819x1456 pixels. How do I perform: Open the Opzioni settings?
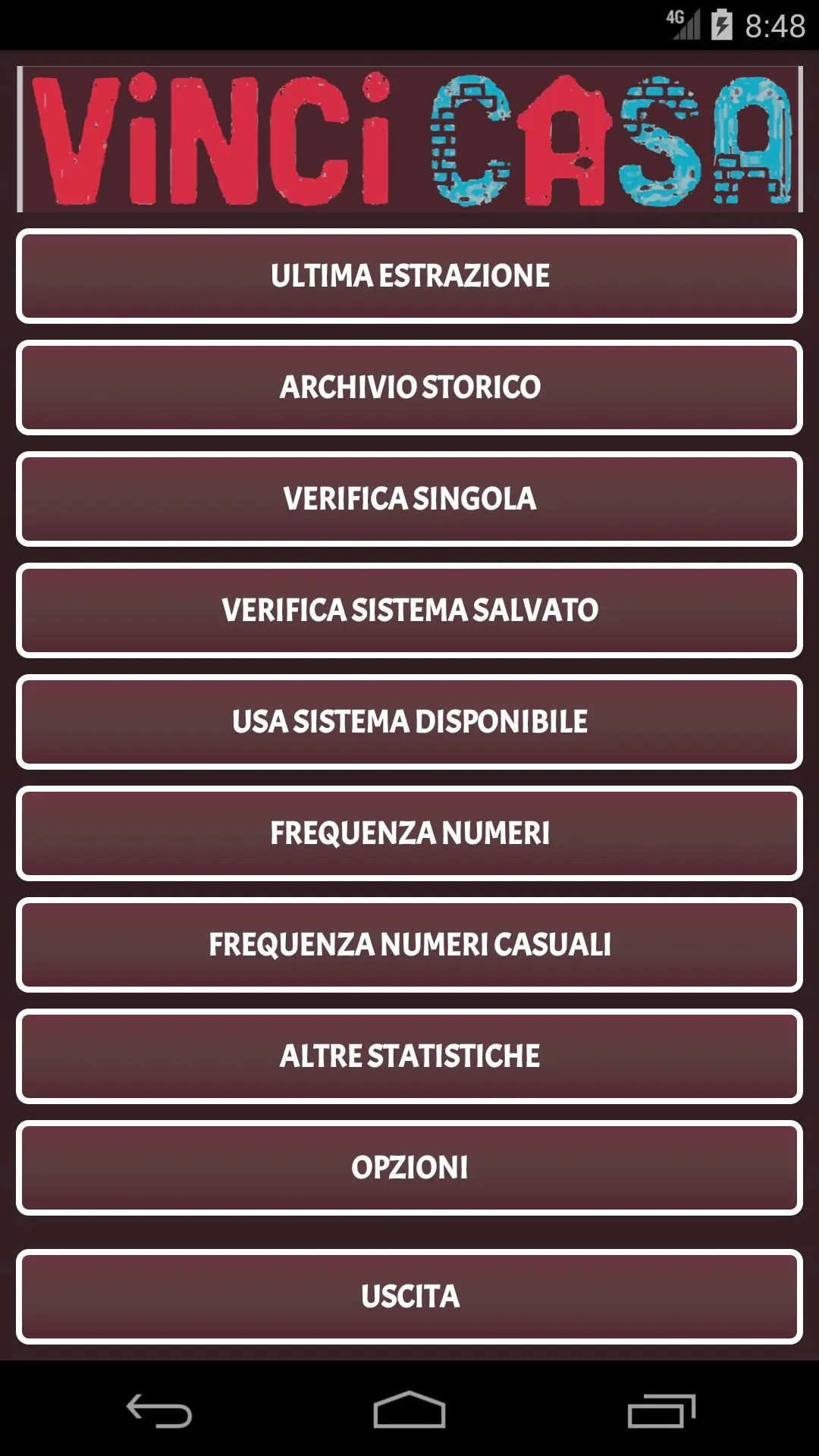(409, 1168)
